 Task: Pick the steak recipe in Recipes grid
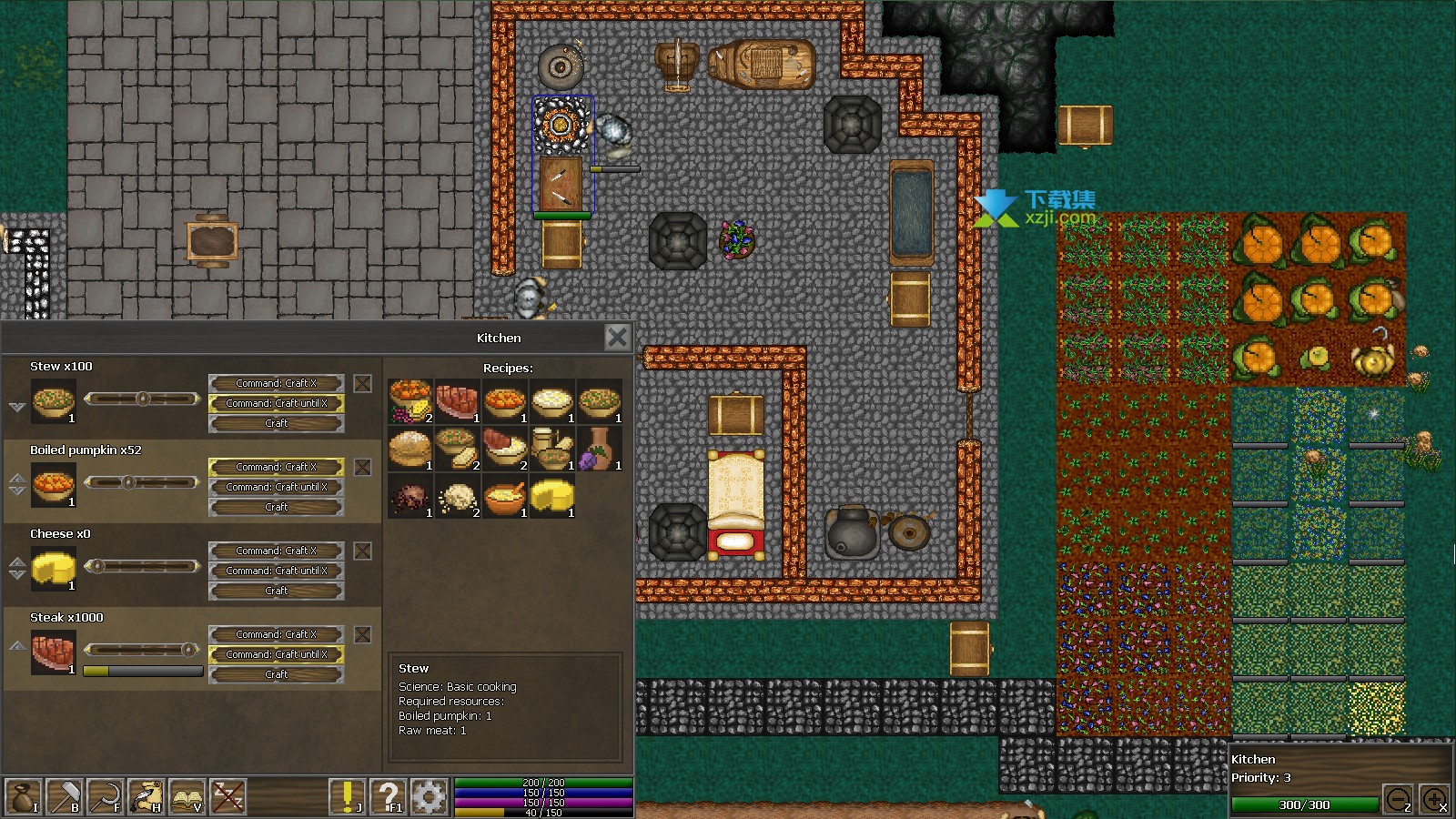(x=458, y=400)
